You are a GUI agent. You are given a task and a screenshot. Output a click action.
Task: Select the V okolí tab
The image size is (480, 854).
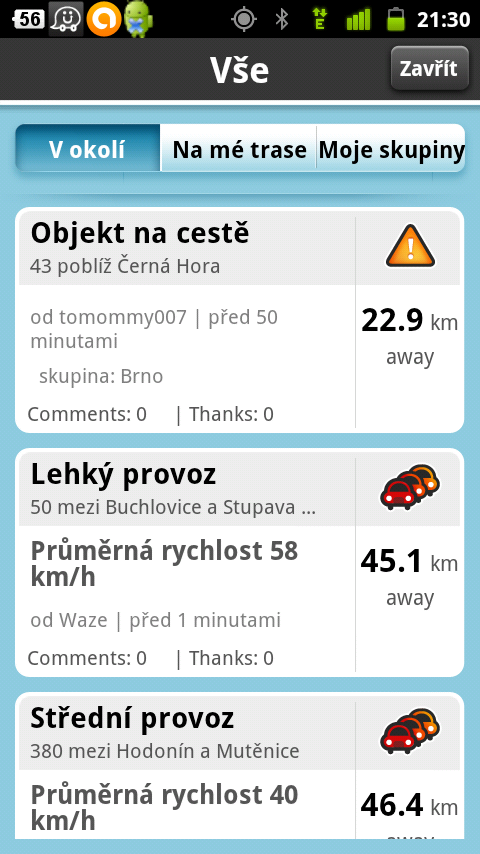[x=88, y=149]
